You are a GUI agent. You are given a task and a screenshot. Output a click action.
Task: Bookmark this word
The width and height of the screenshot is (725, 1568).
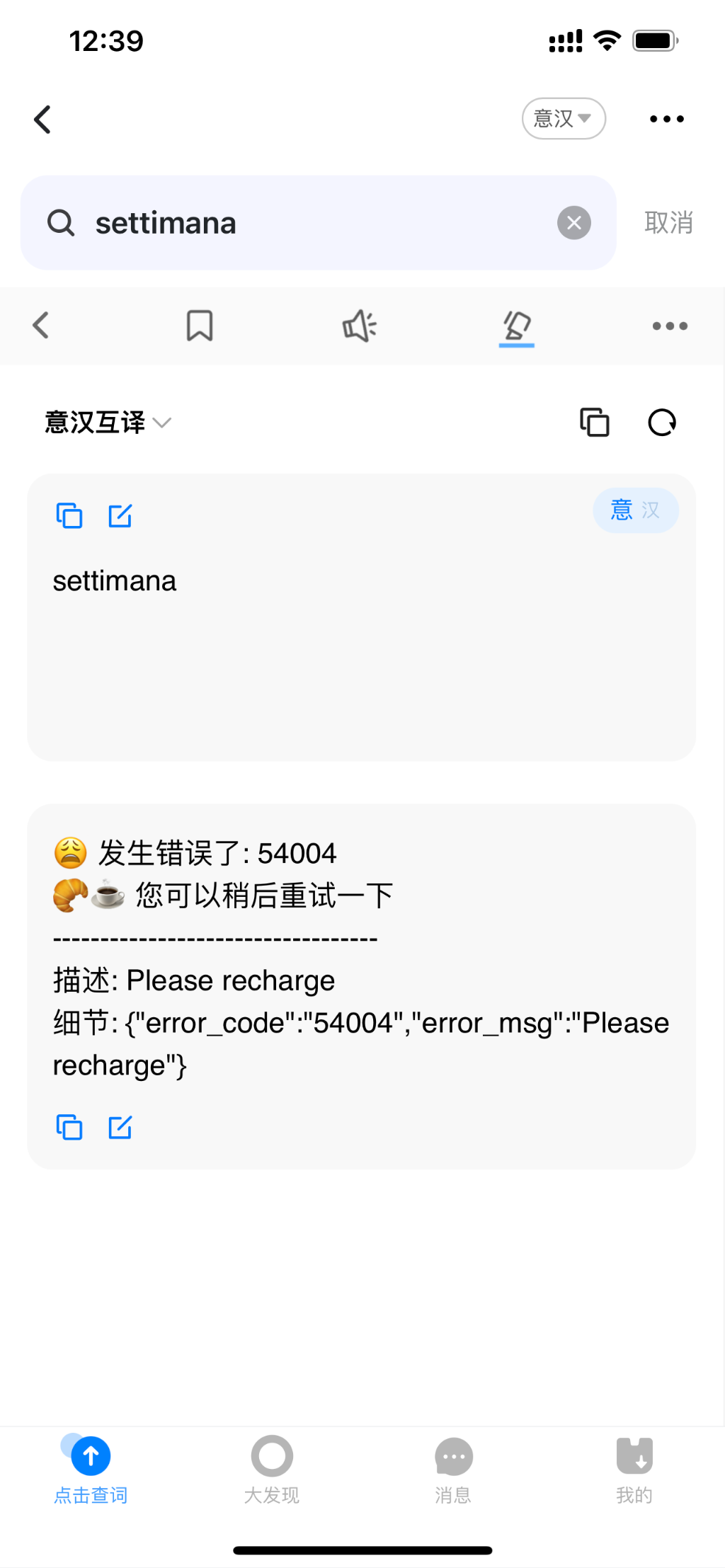(200, 326)
